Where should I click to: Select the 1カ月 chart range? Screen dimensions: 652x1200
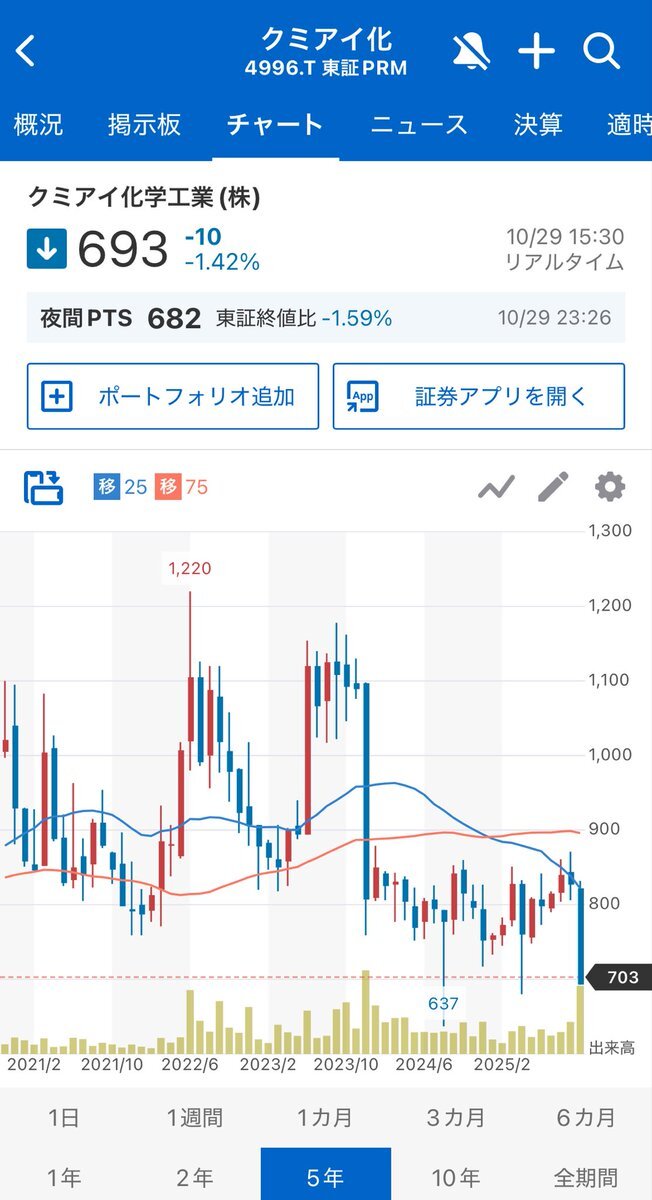pos(326,1117)
